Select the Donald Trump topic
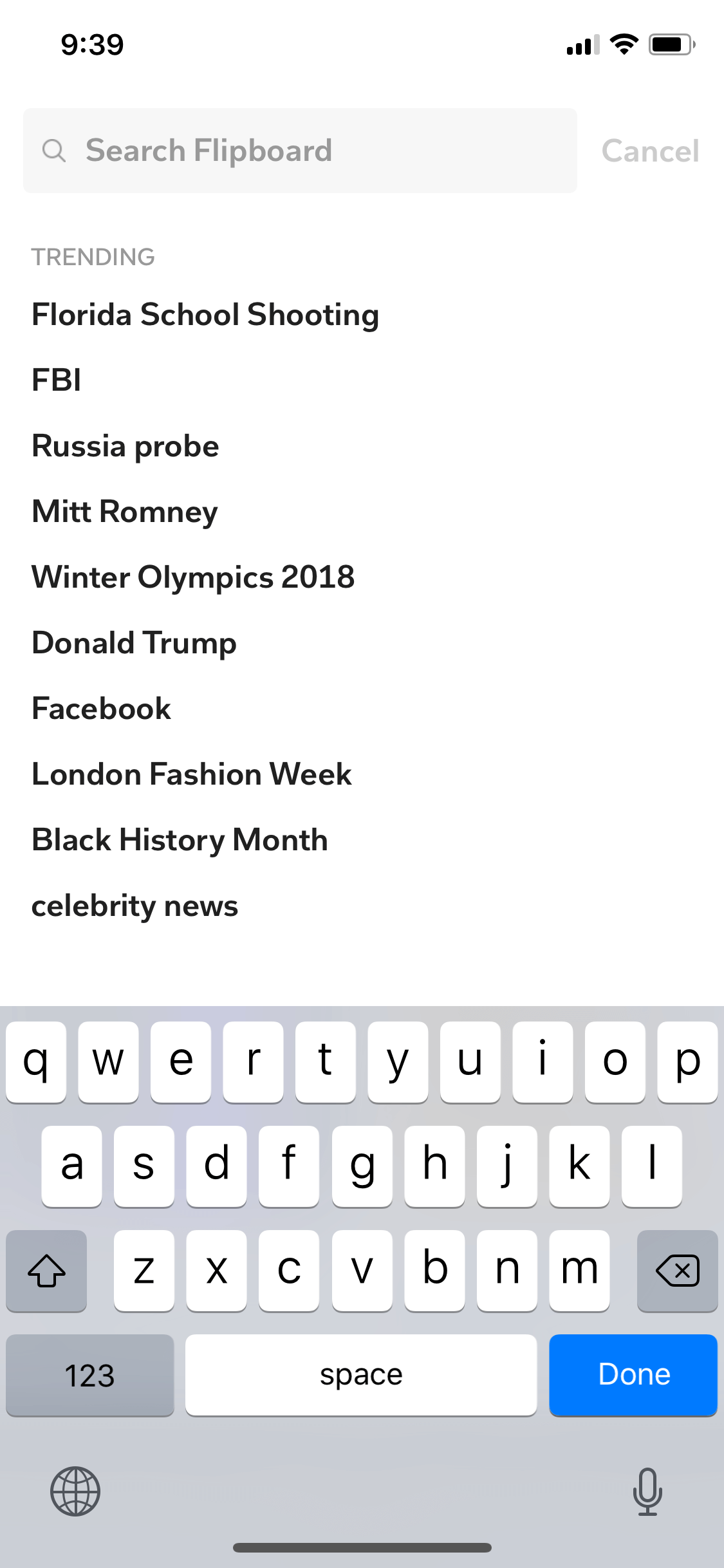The height and width of the screenshot is (1568, 724). tap(134, 643)
